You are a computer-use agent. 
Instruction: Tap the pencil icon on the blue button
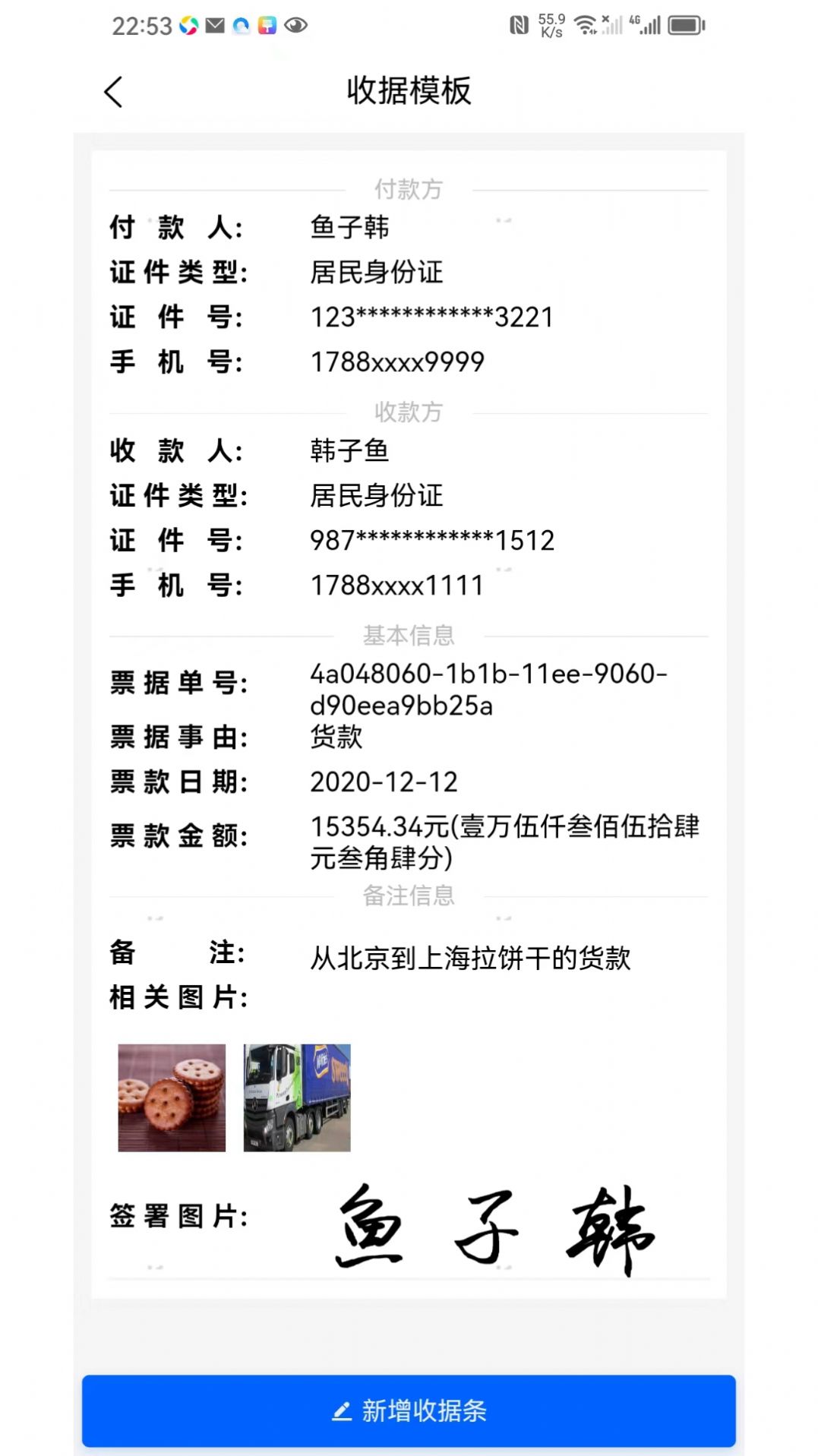[x=343, y=1410]
